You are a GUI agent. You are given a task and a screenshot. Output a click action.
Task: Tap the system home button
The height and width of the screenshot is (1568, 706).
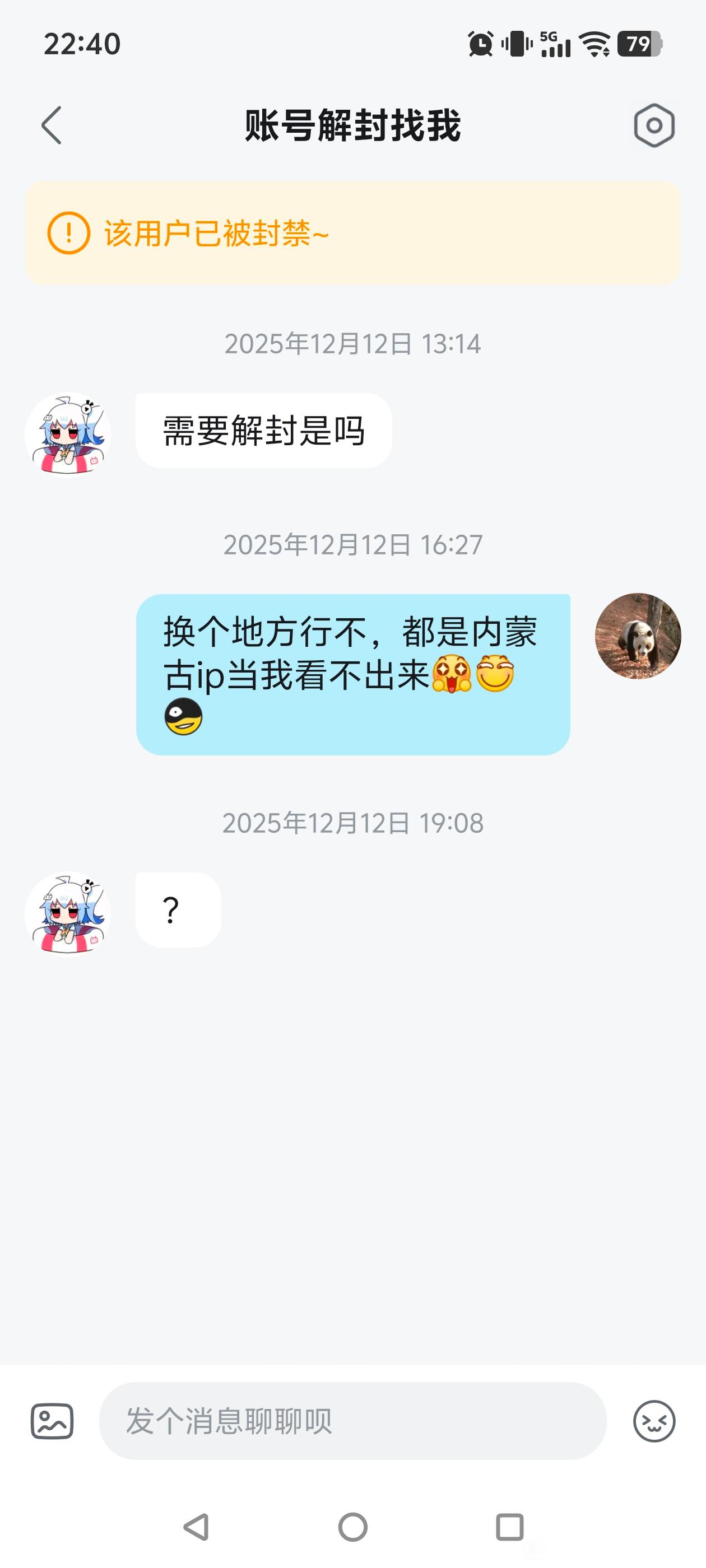(x=352, y=1527)
